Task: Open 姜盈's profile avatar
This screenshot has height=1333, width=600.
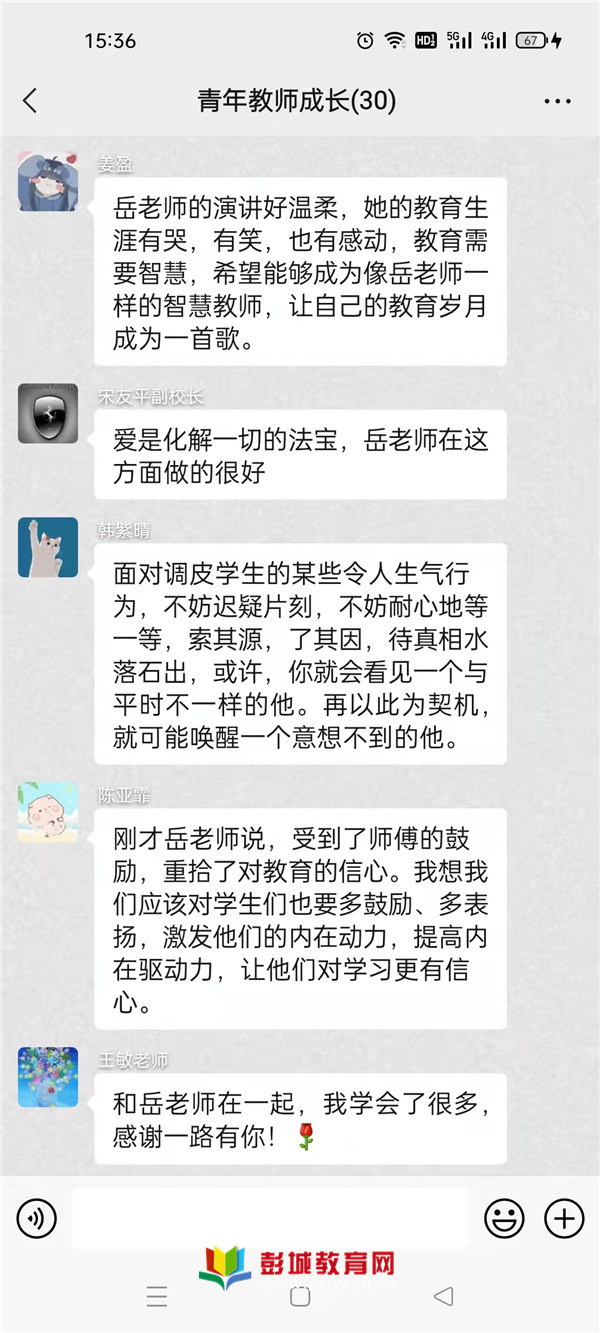Action: (48, 181)
